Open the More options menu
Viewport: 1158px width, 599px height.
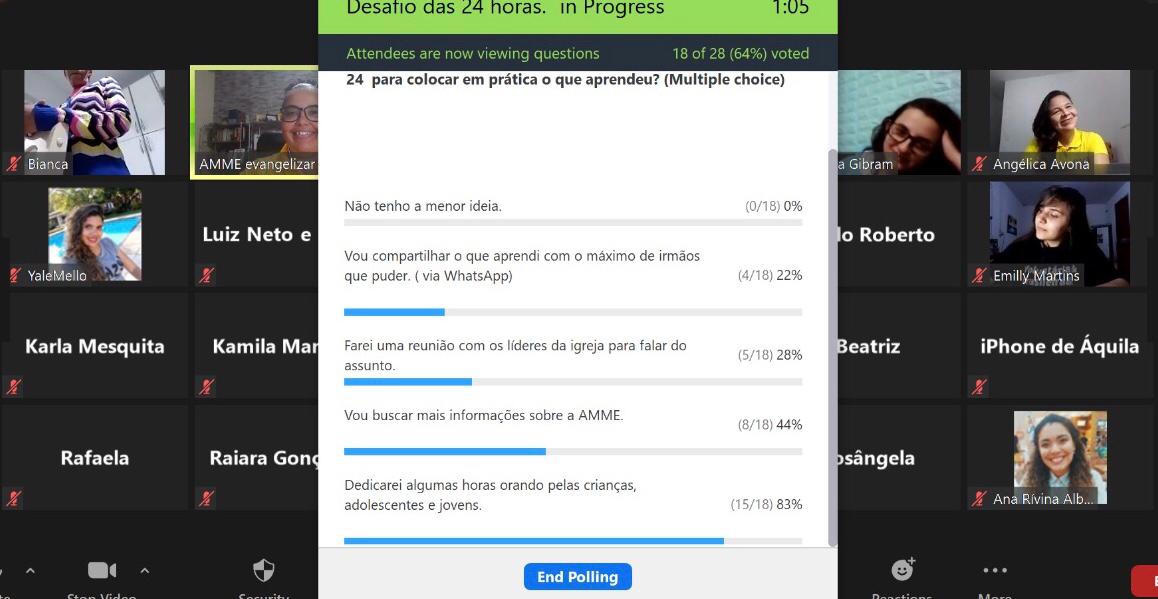pos(994,571)
